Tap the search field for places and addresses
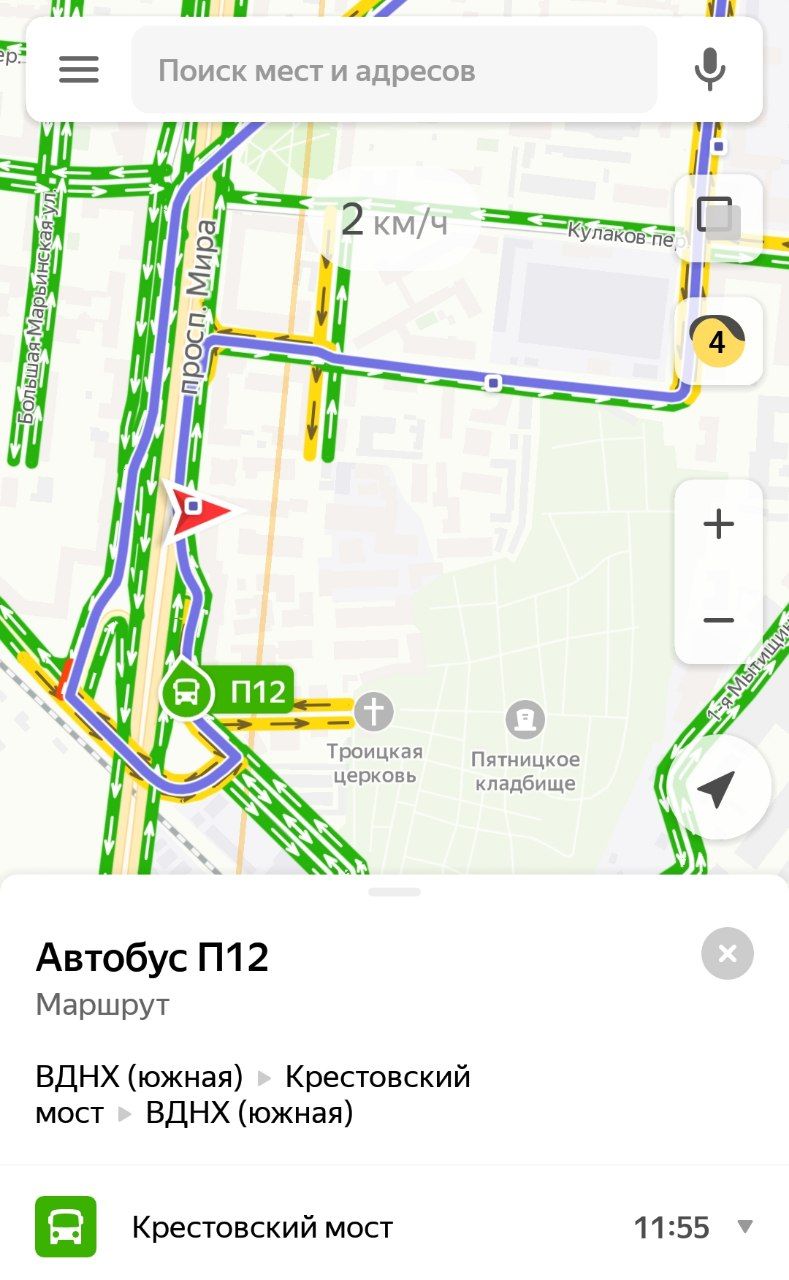Viewport: 789px width, 1280px height. (394, 70)
